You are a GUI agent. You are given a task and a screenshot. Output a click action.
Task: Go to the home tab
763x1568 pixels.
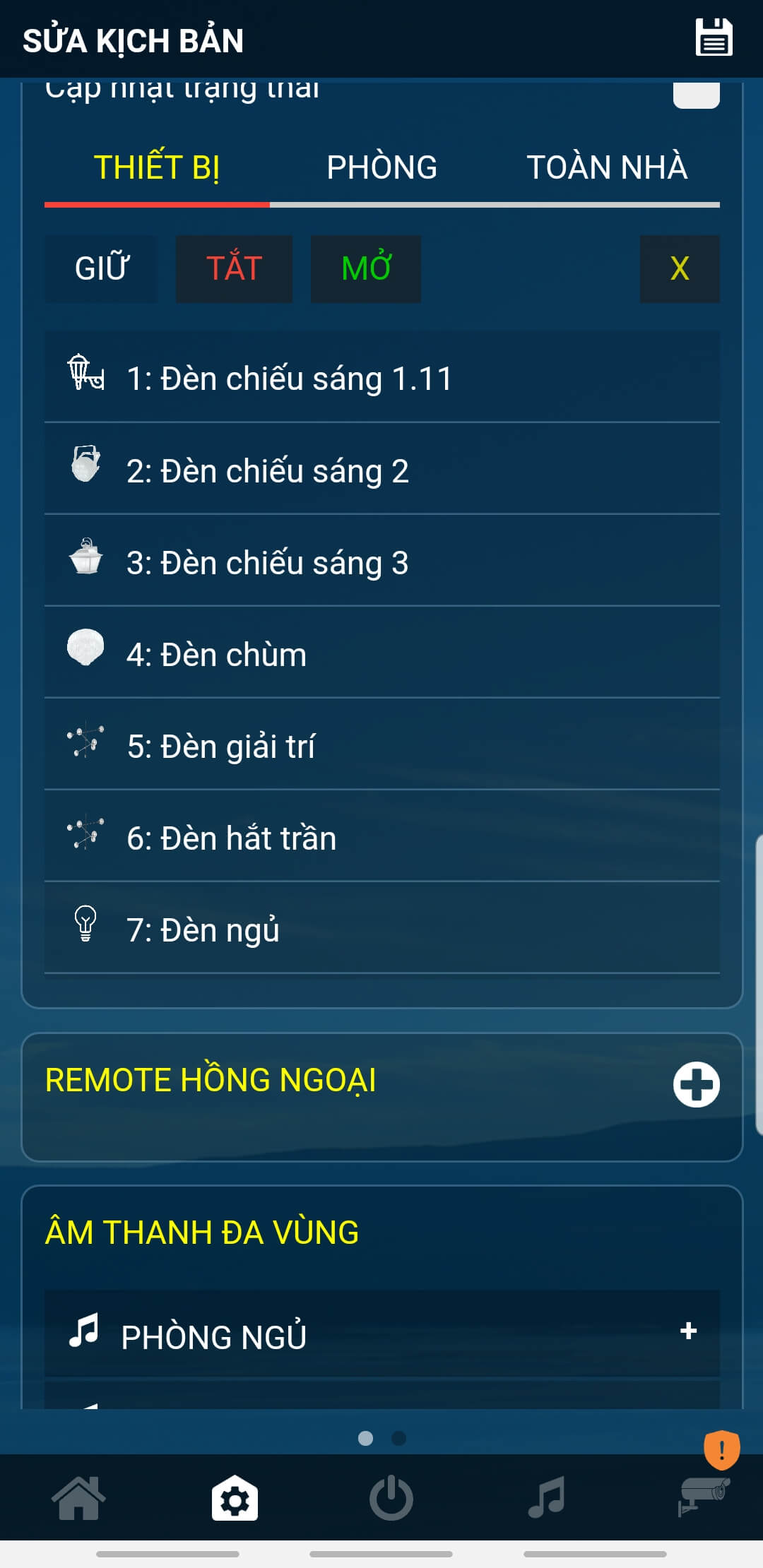point(78,1497)
